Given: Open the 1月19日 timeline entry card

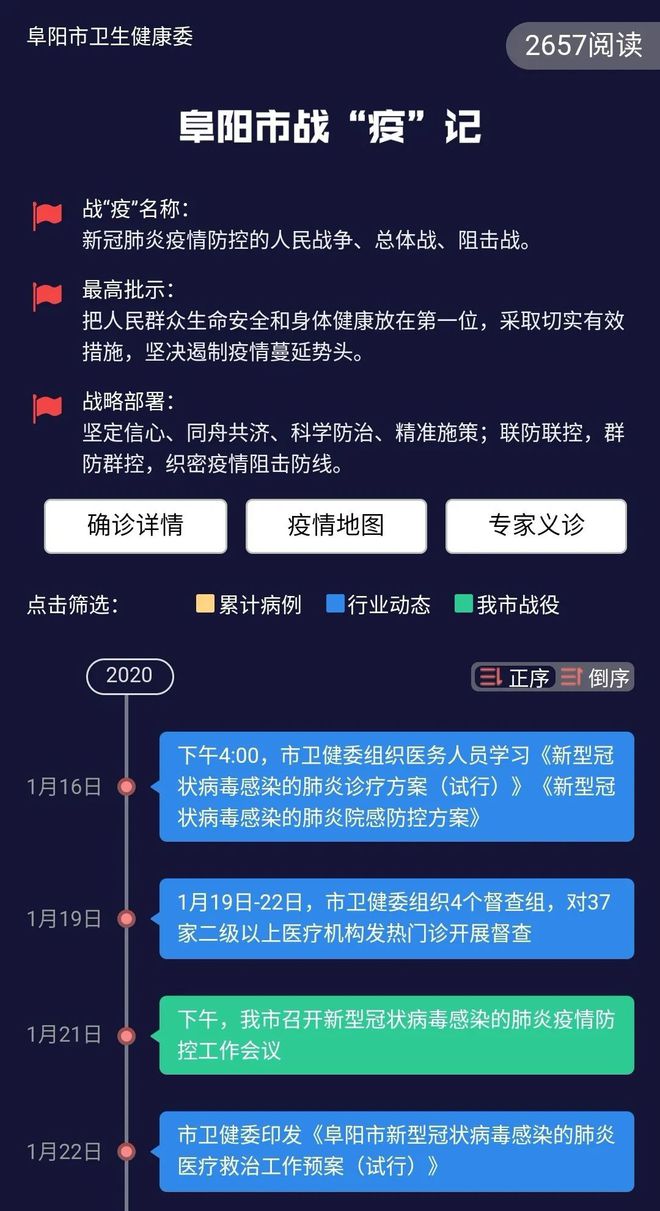Looking at the screenshot, I should point(396,918).
